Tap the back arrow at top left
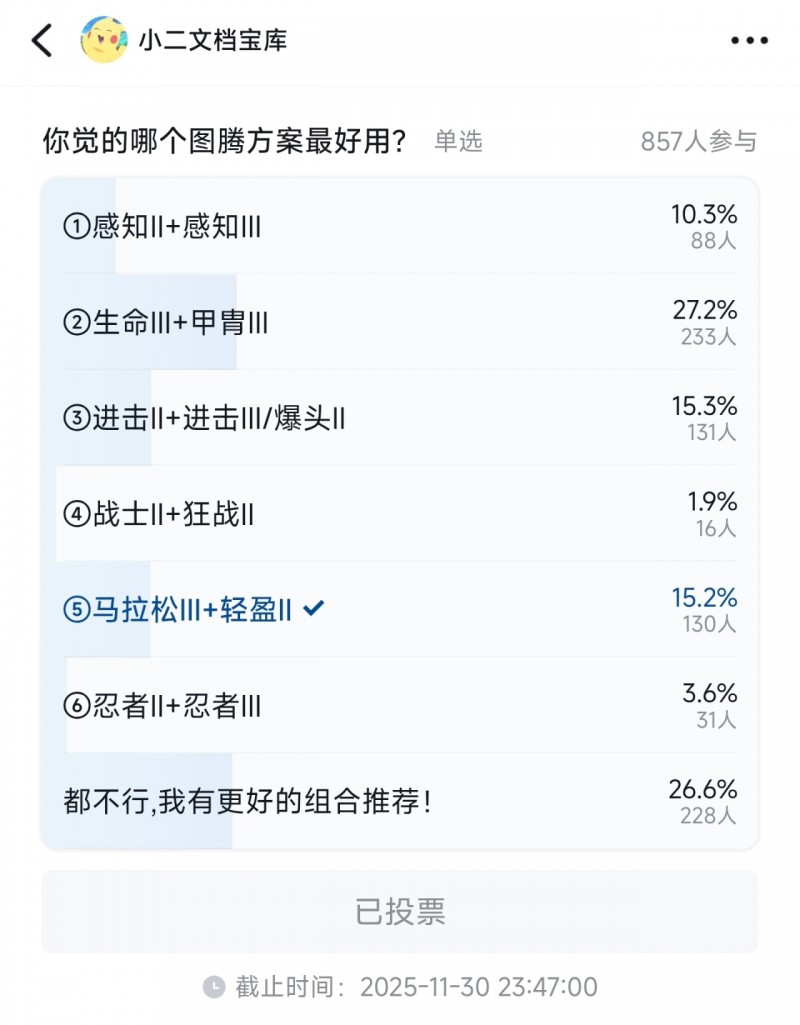Viewport: 800px width, 1025px height. pos(40,41)
